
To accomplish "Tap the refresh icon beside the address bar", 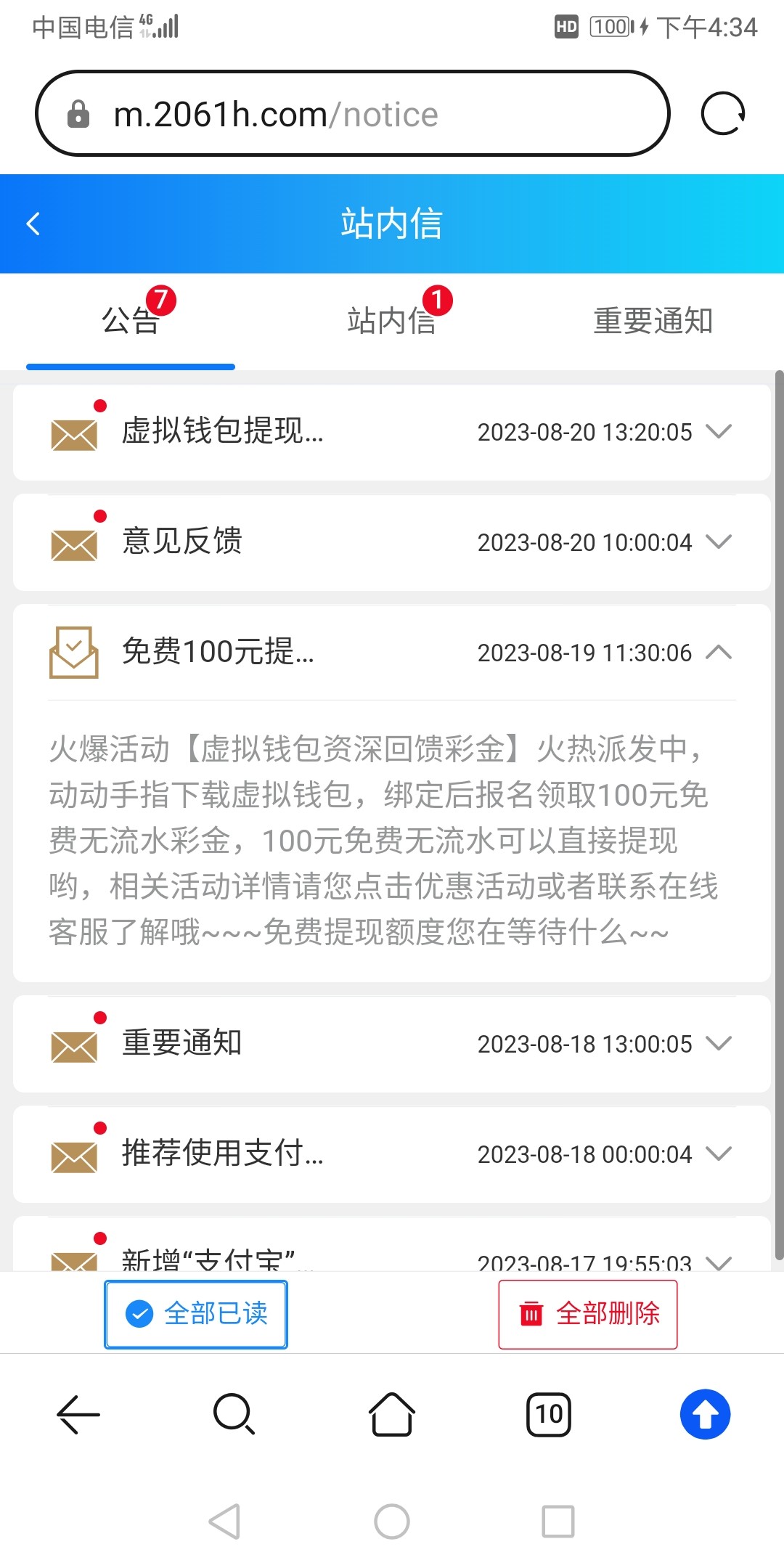I will click(x=723, y=113).
